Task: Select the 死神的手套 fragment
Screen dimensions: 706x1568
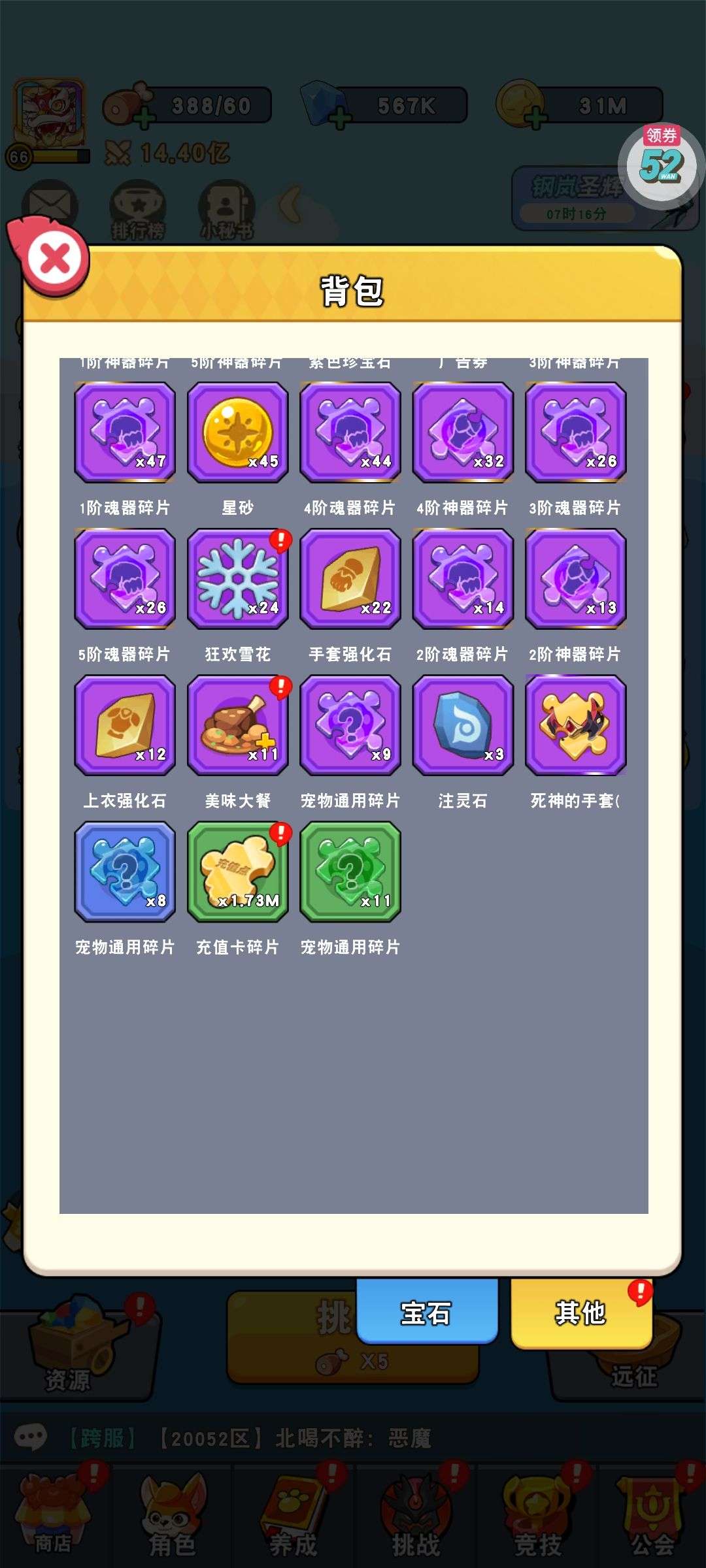Action: (x=575, y=725)
